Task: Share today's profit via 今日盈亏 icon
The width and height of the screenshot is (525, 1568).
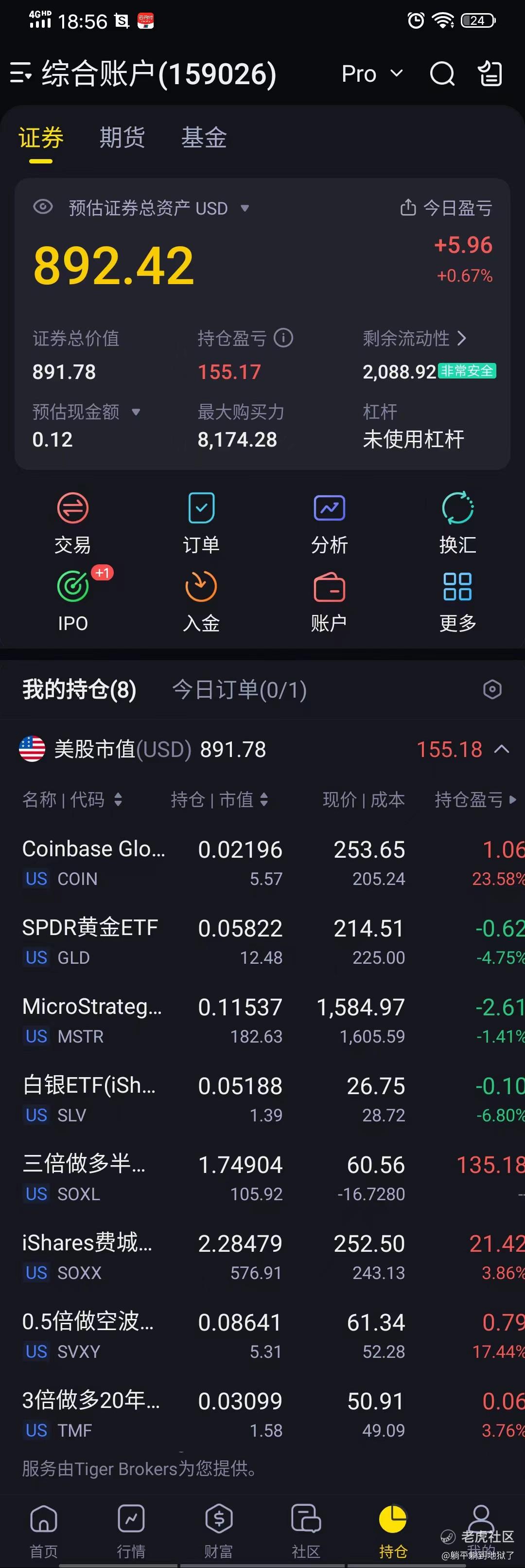Action: 408,208
